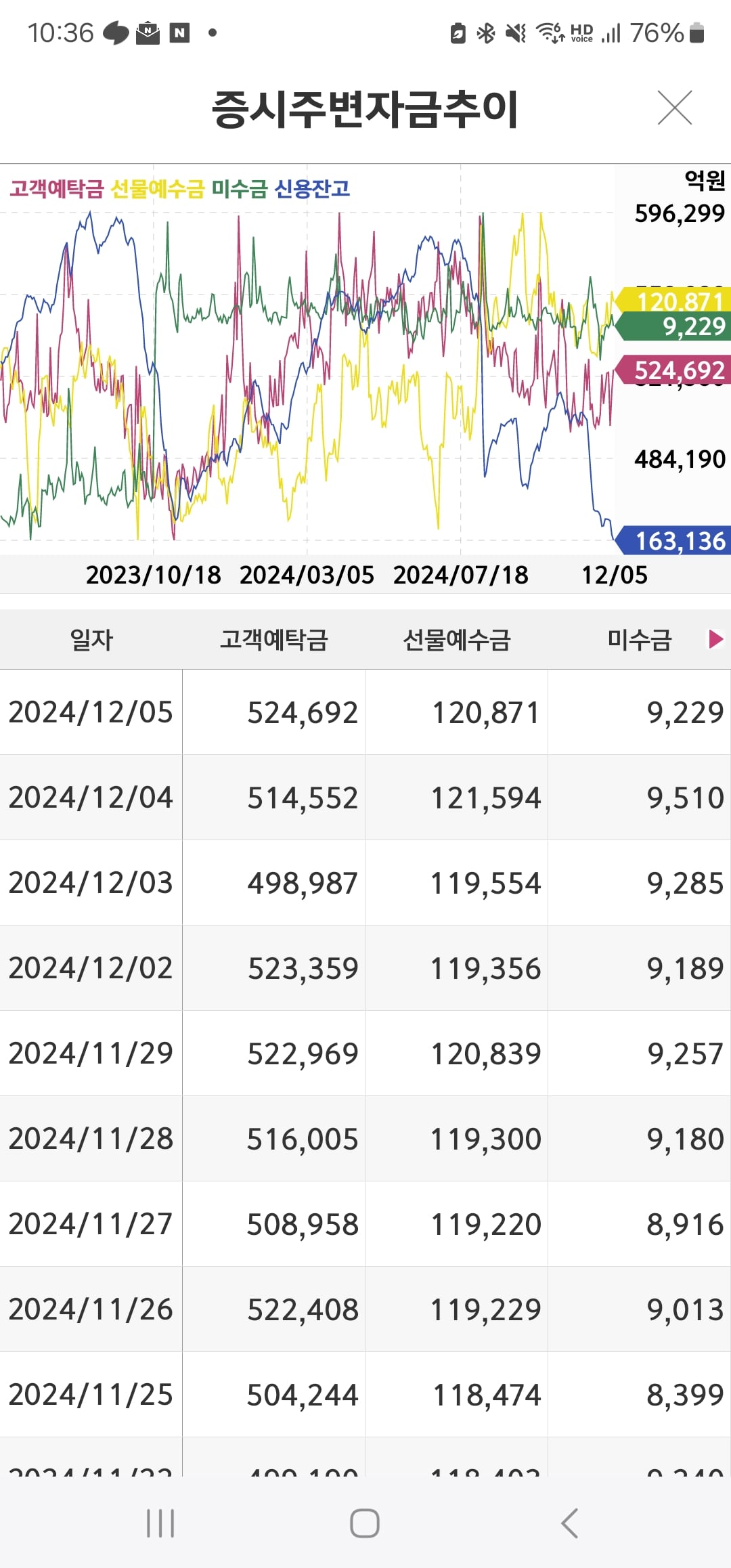Go back using the system back button
731x1568 pixels.
tap(569, 1523)
